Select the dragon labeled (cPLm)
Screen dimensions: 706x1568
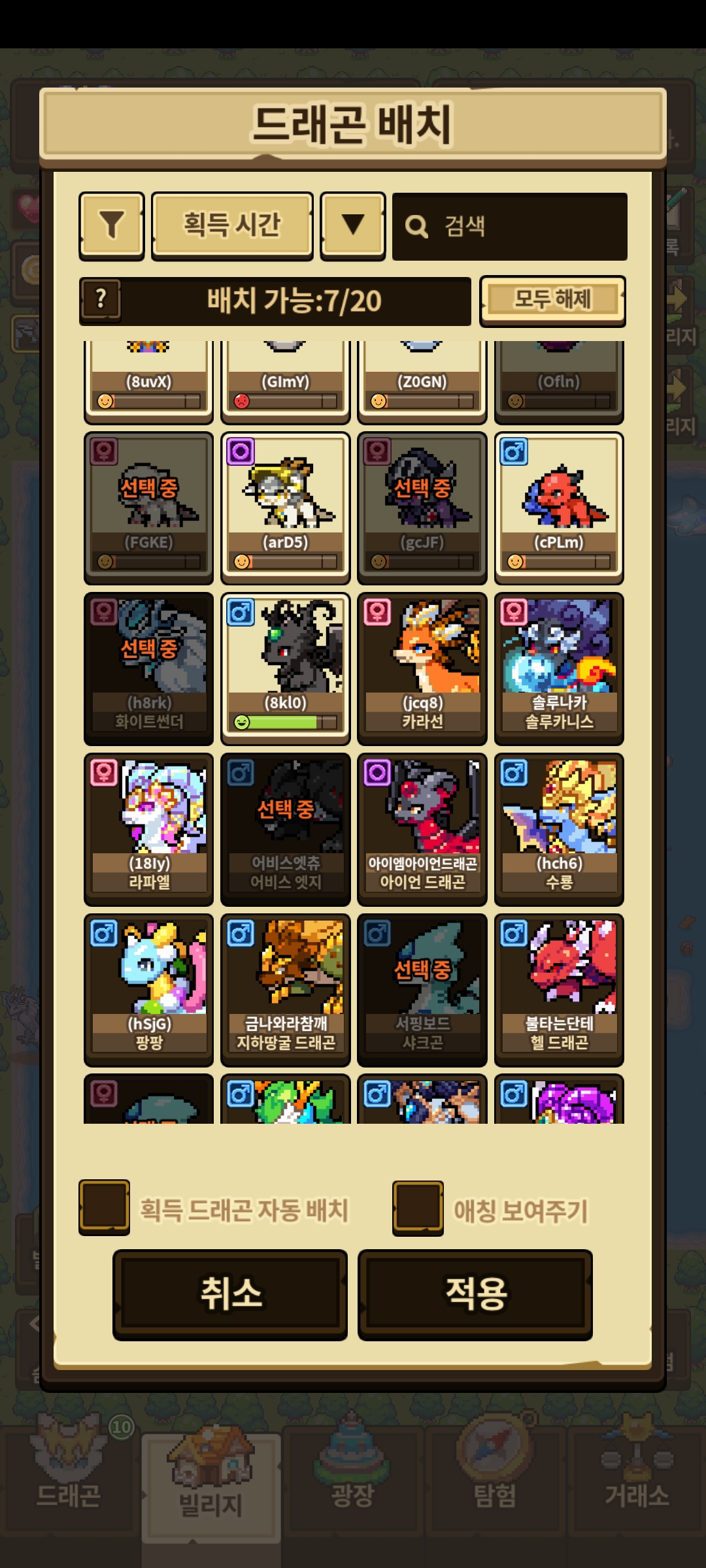click(559, 508)
